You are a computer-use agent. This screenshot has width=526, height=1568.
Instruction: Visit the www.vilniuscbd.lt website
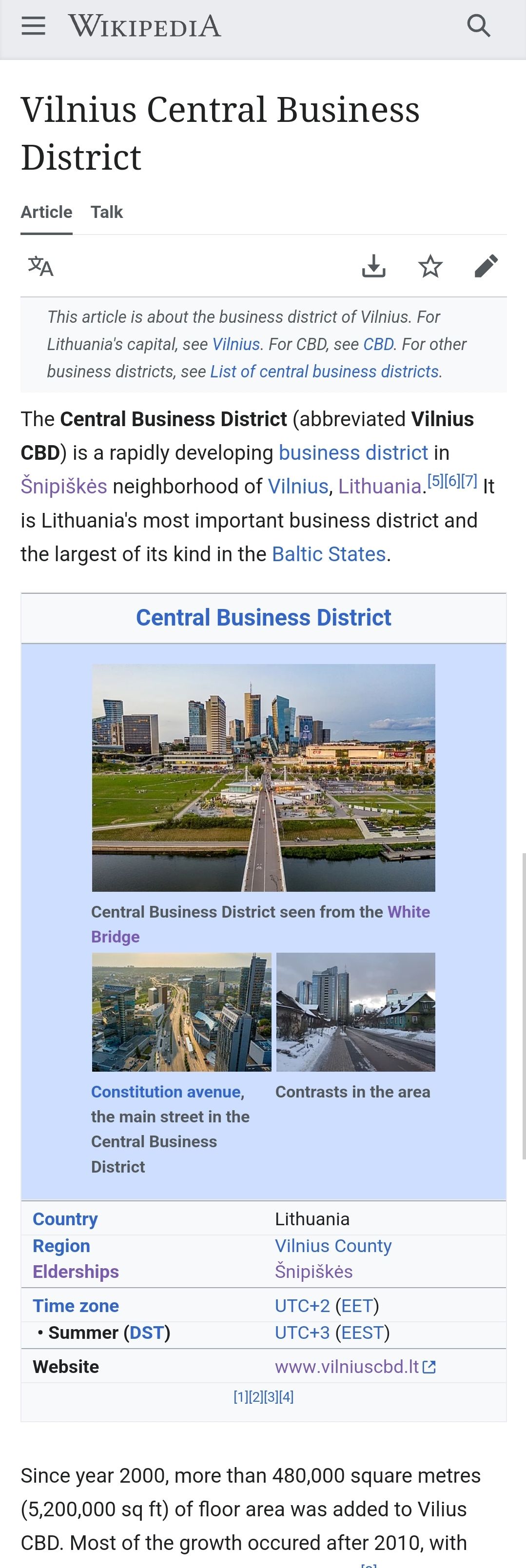(347, 1367)
